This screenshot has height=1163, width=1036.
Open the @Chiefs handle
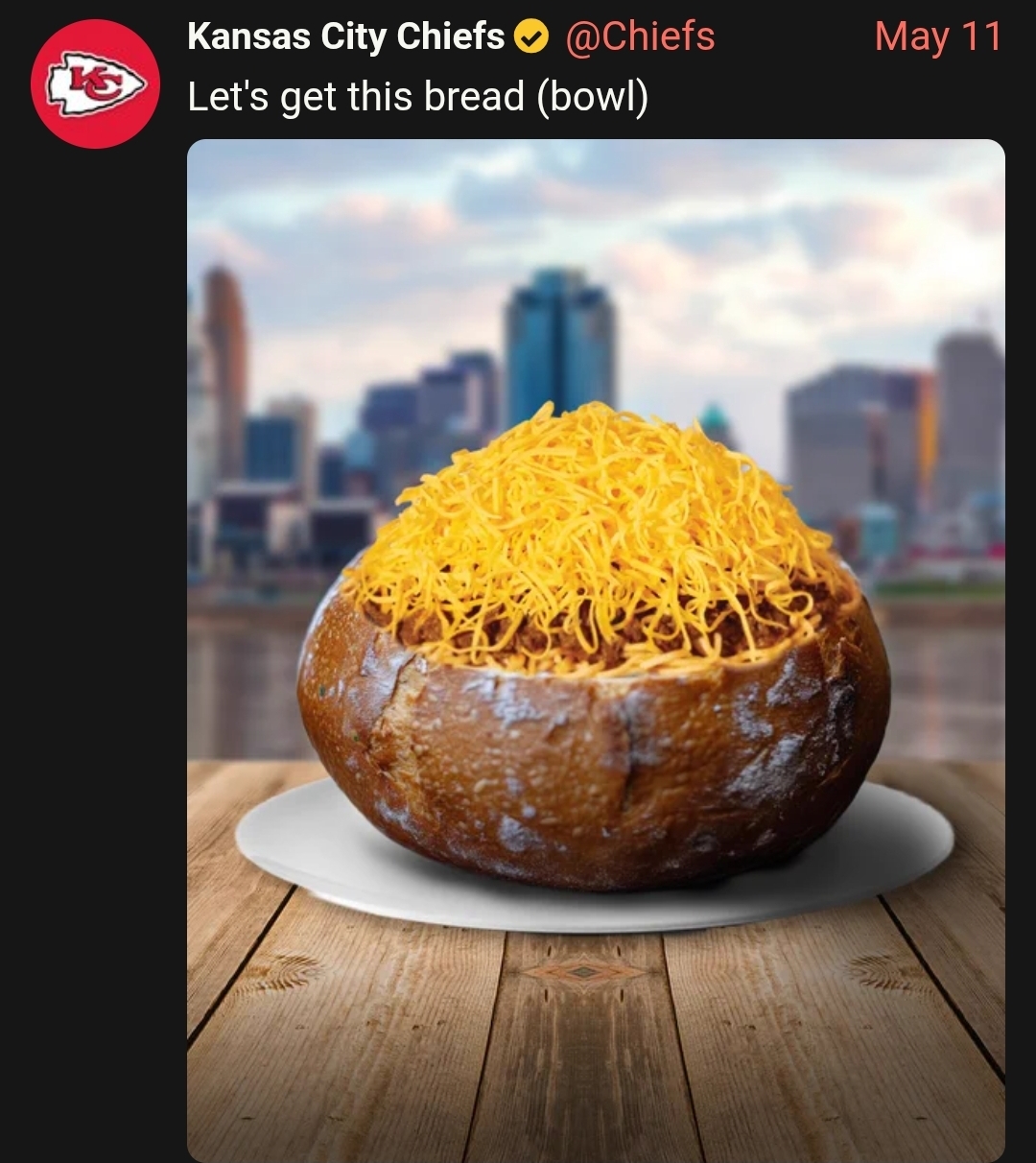pos(640,36)
